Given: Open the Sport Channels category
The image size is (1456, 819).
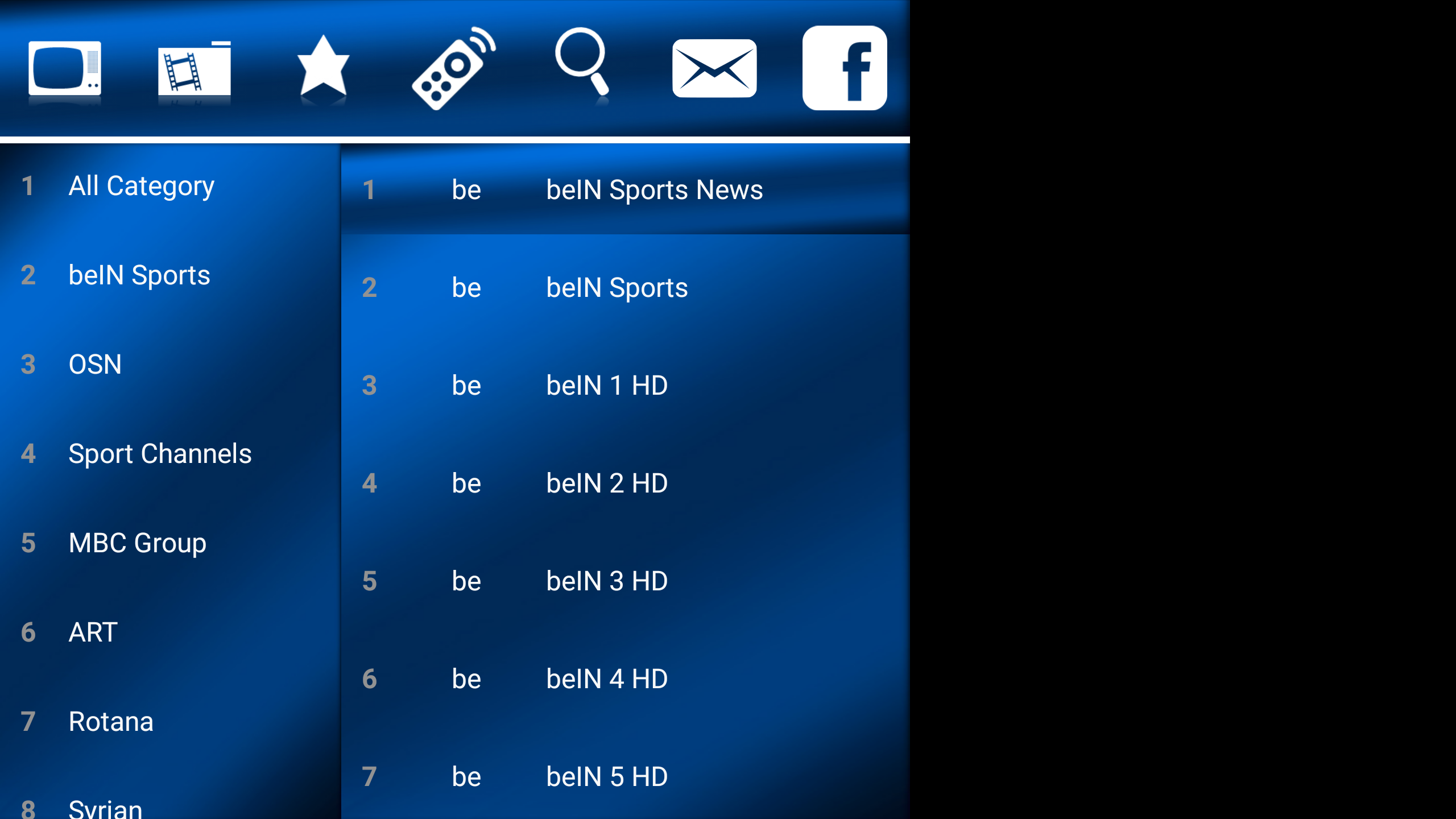Looking at the screenshot, I should (x=160, y=454).
